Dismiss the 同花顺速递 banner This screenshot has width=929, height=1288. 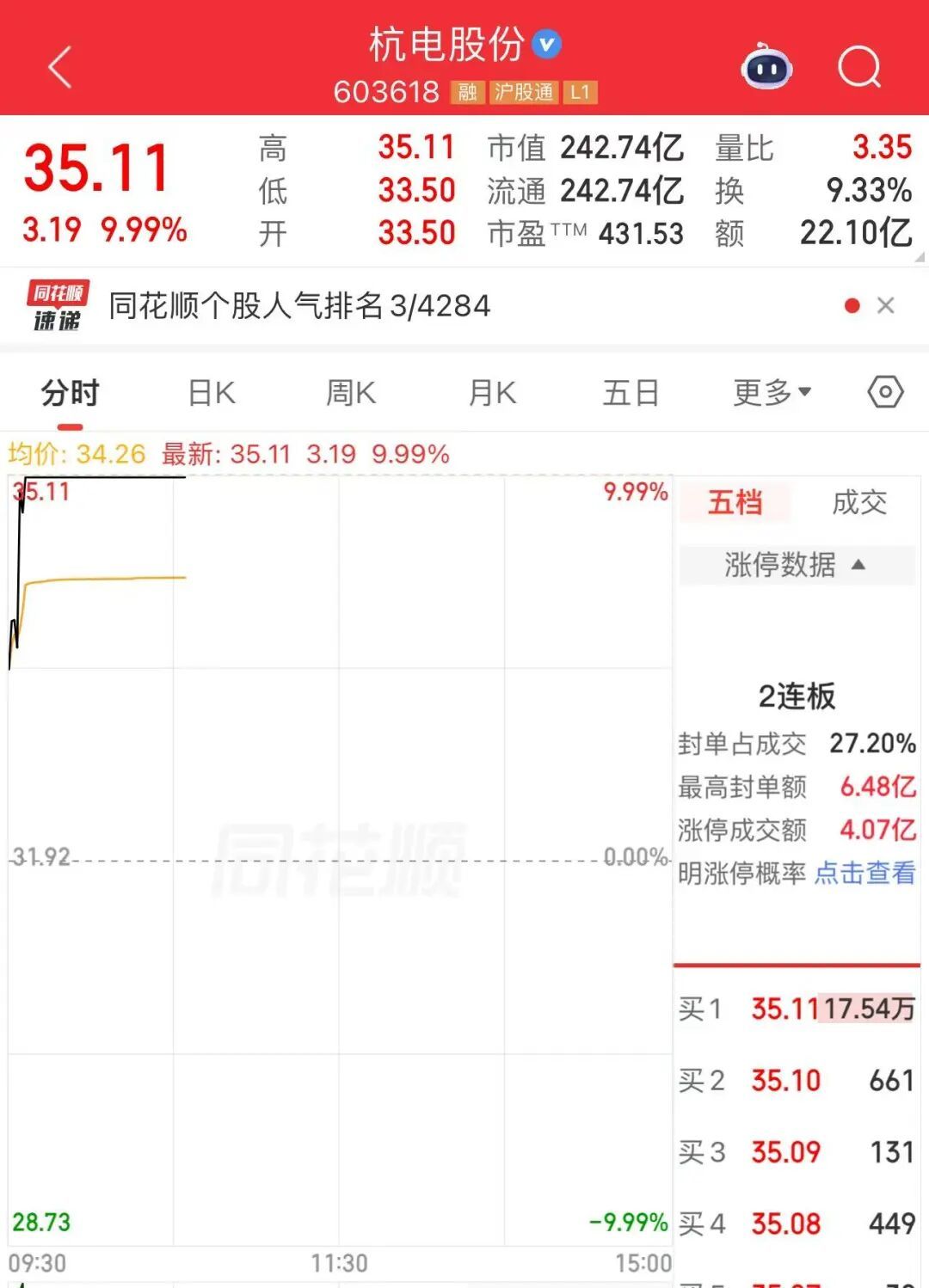(886, 305)
